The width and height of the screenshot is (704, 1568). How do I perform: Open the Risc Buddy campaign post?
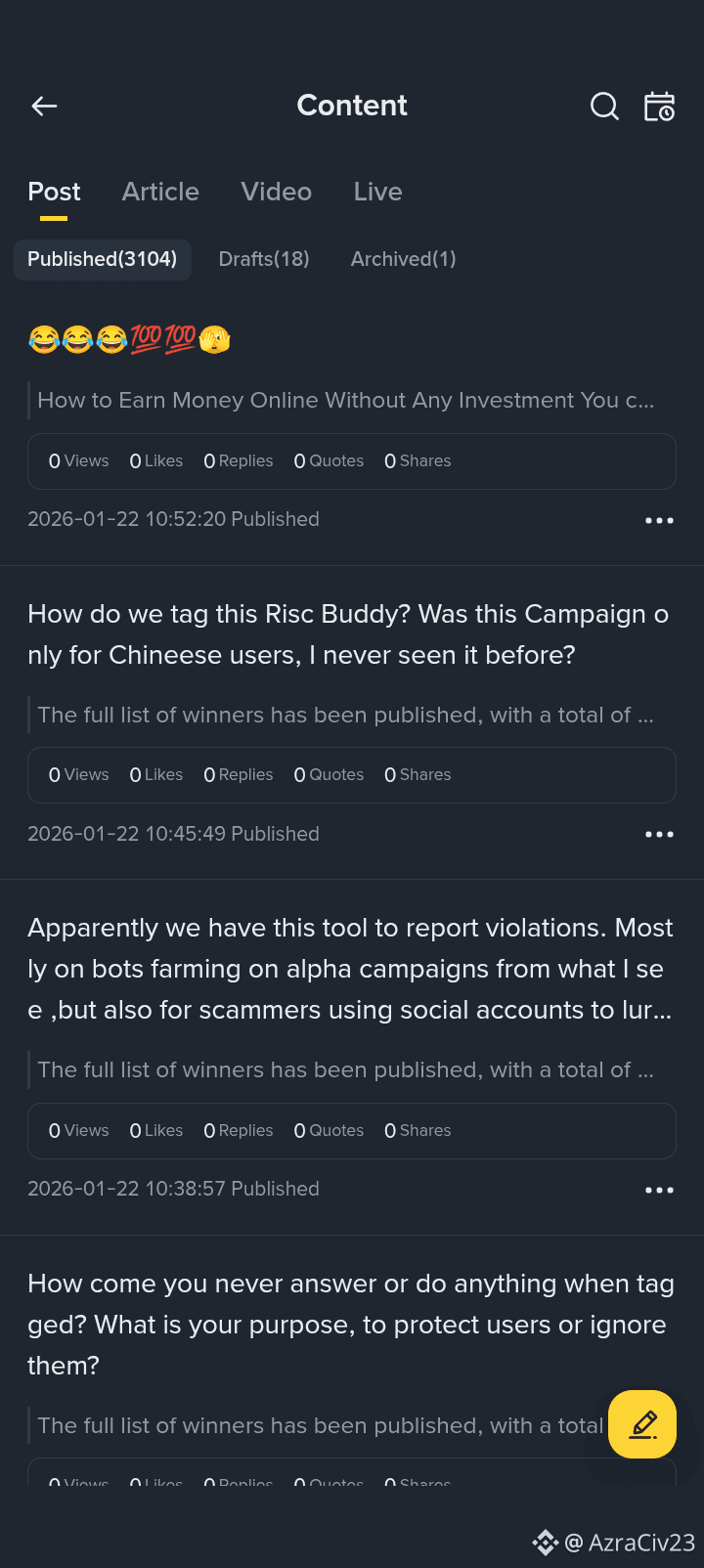click(347, 634)
